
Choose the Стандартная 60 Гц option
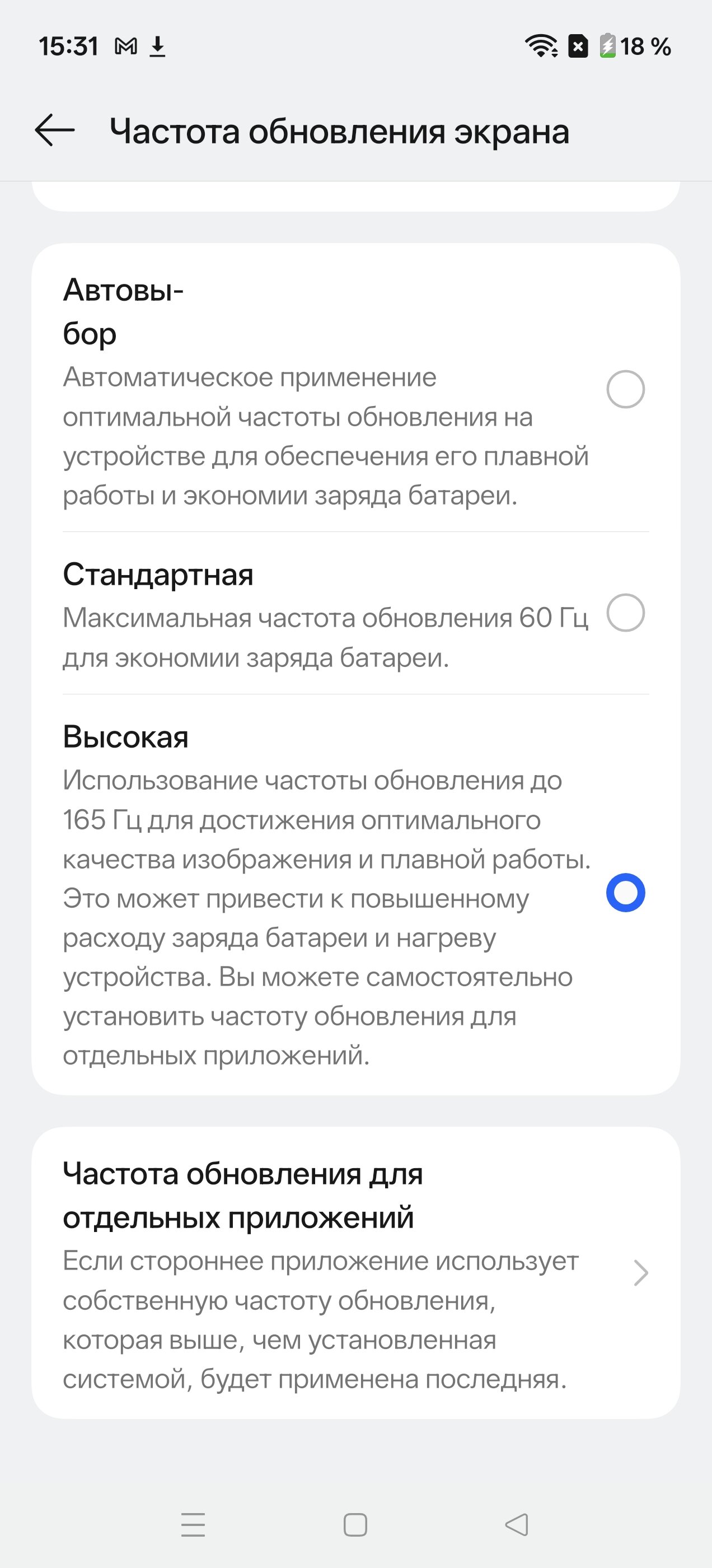pos(625,612)
